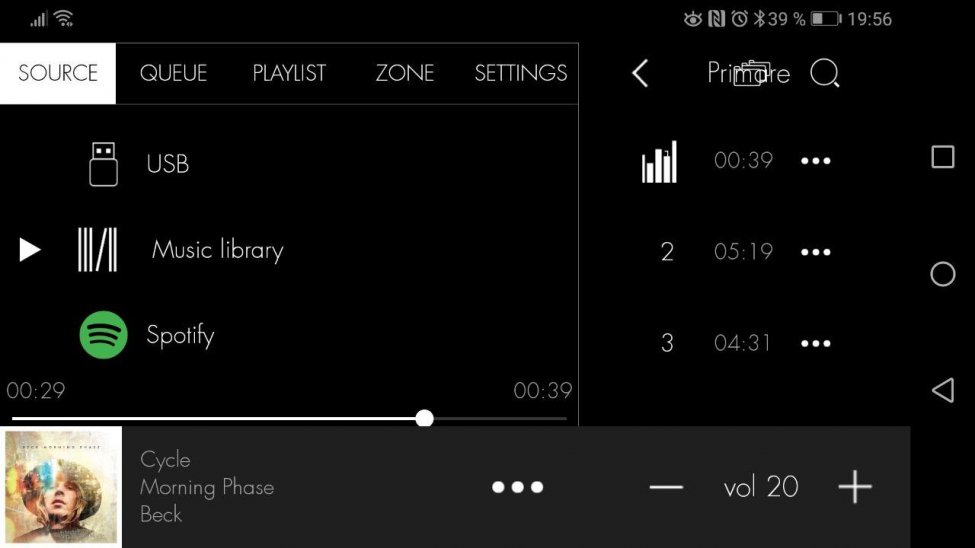Tap the system home button
The height and width of the screenshot is (548, 975).
point(942,274)
